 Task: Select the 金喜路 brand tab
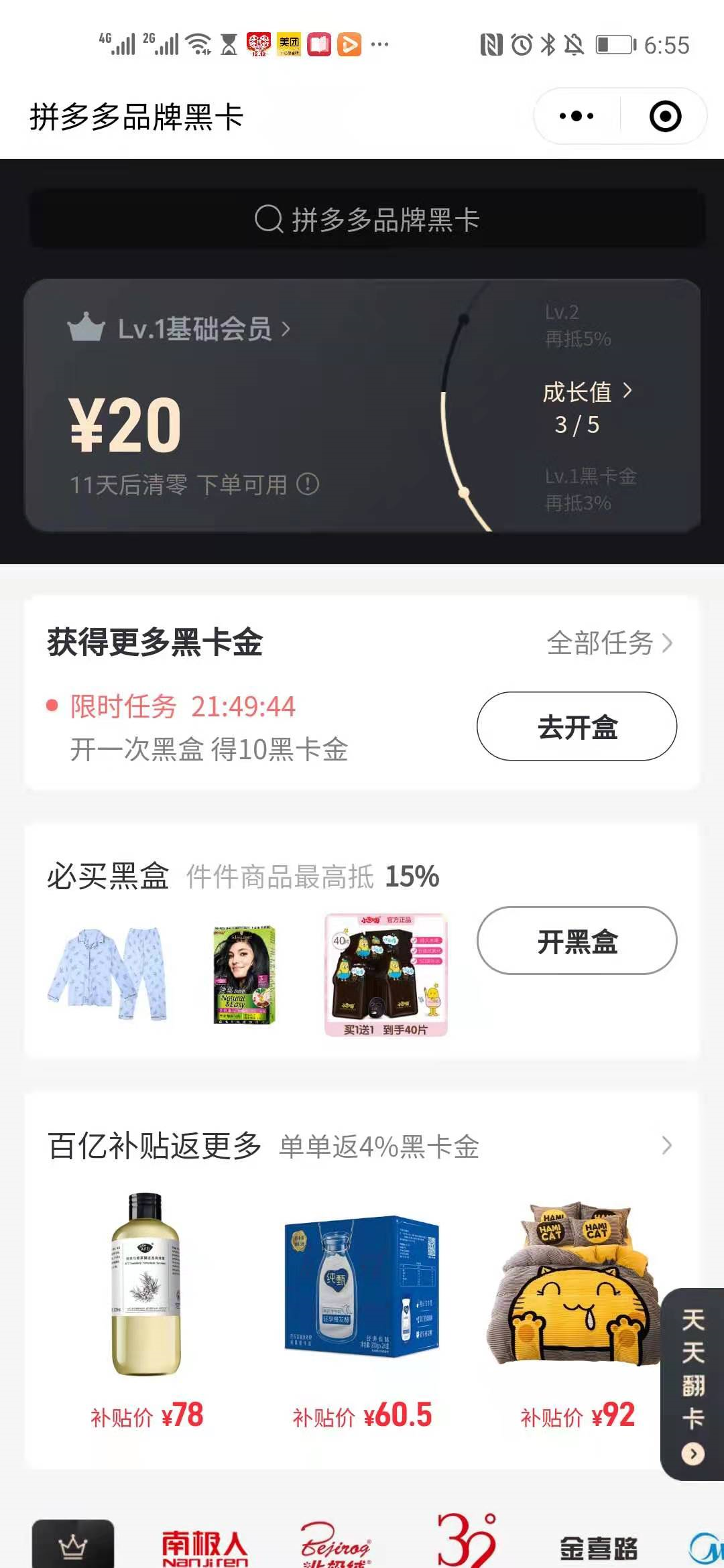pyautogui.click(x=598, y=1549)
